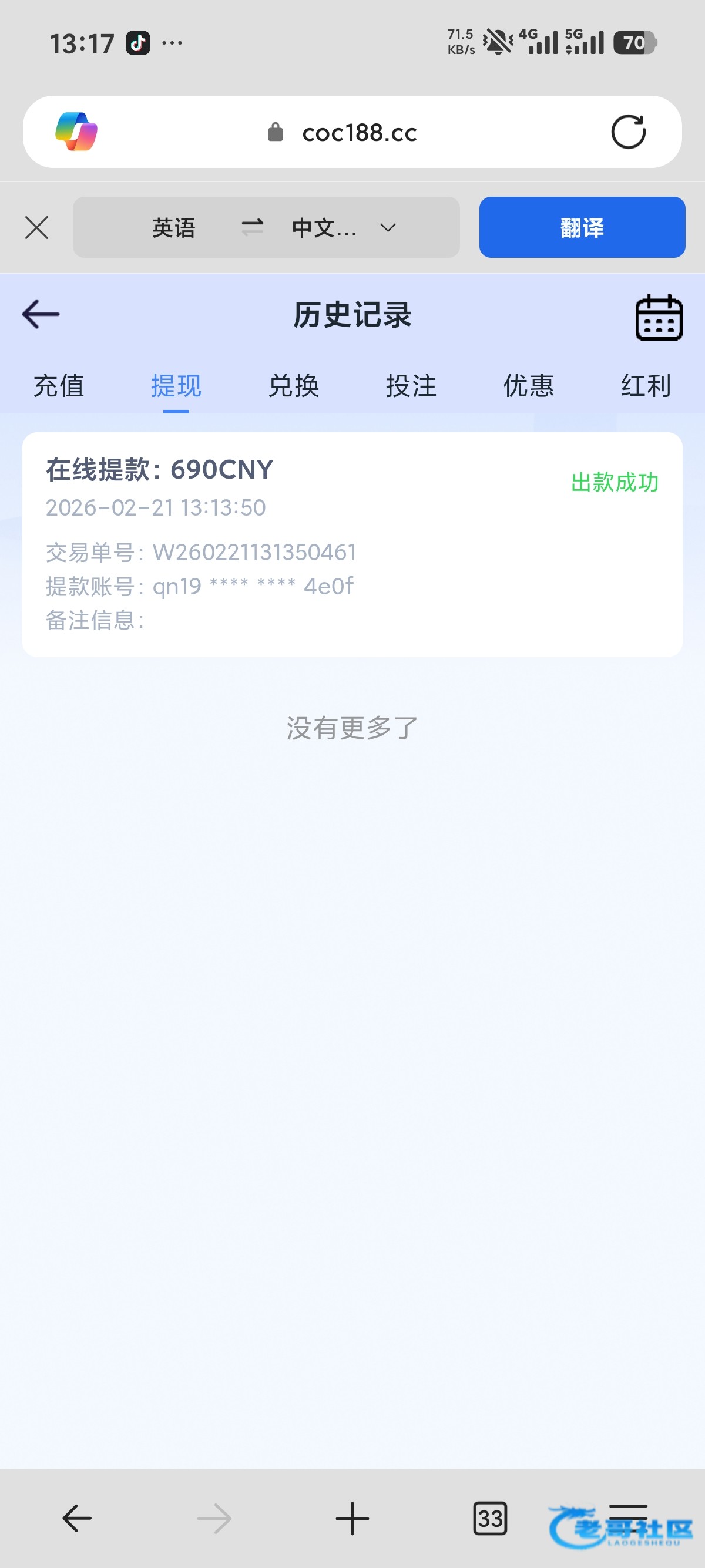Tap the coc188.cc address bar

(x=359, y=133)
